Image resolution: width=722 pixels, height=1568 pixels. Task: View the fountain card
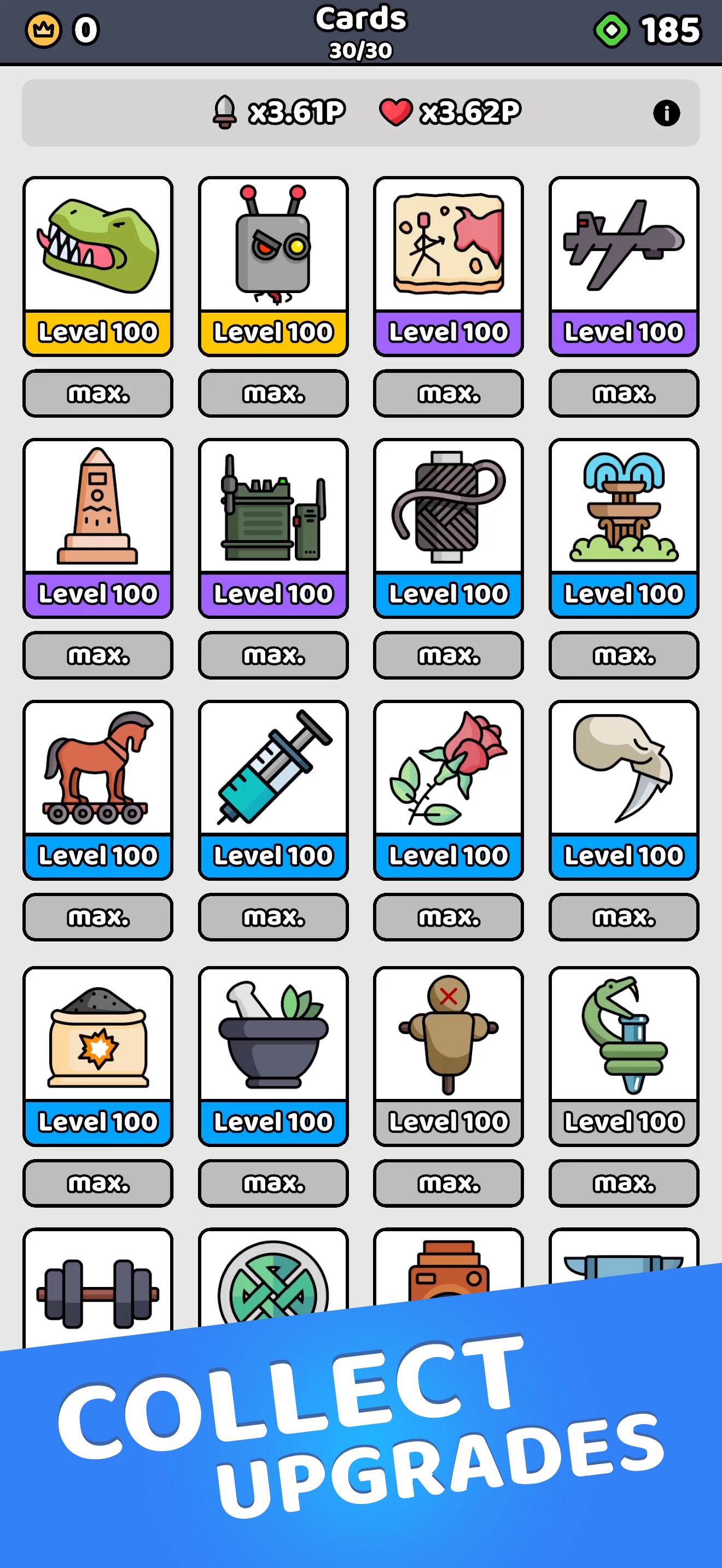(x=624, y=527)
